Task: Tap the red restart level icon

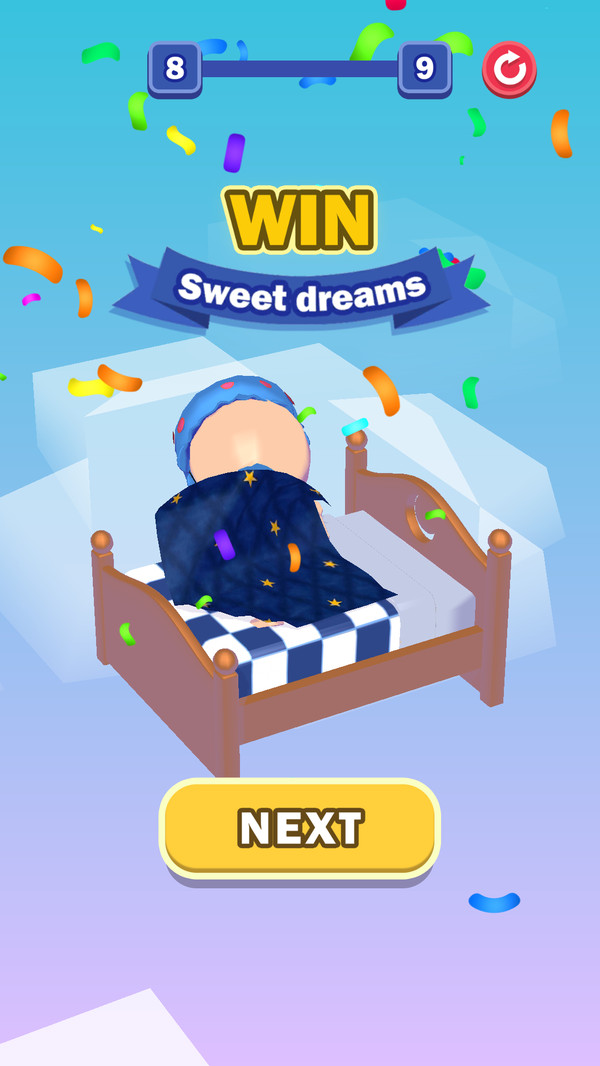Action: pos(509,68)
